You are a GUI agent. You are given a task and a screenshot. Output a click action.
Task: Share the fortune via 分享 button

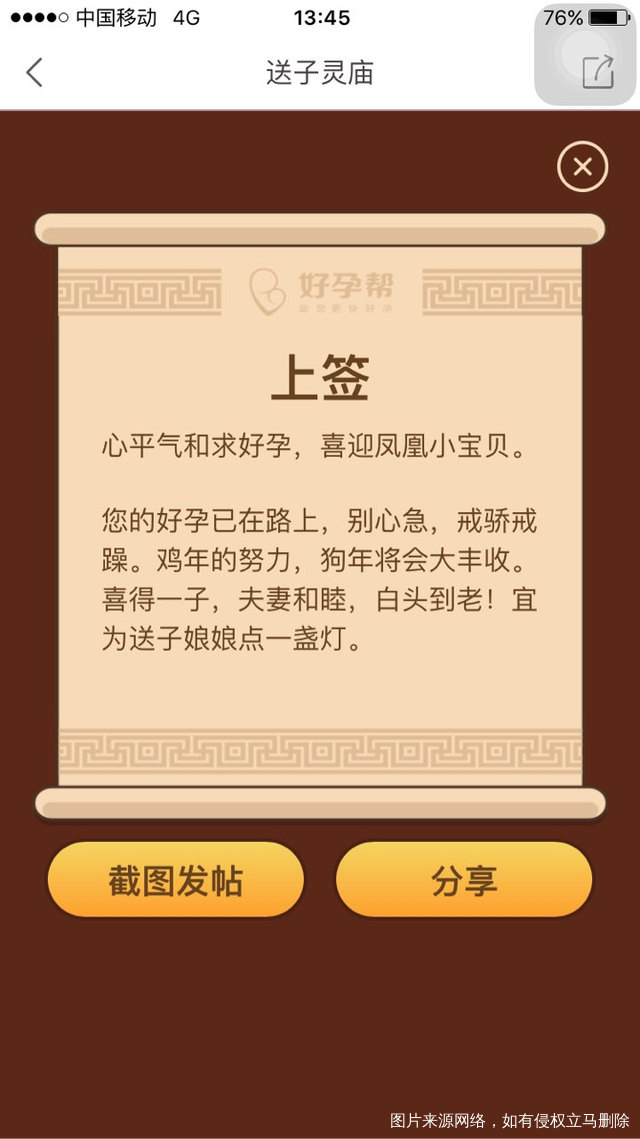click(x=464, y=880)
